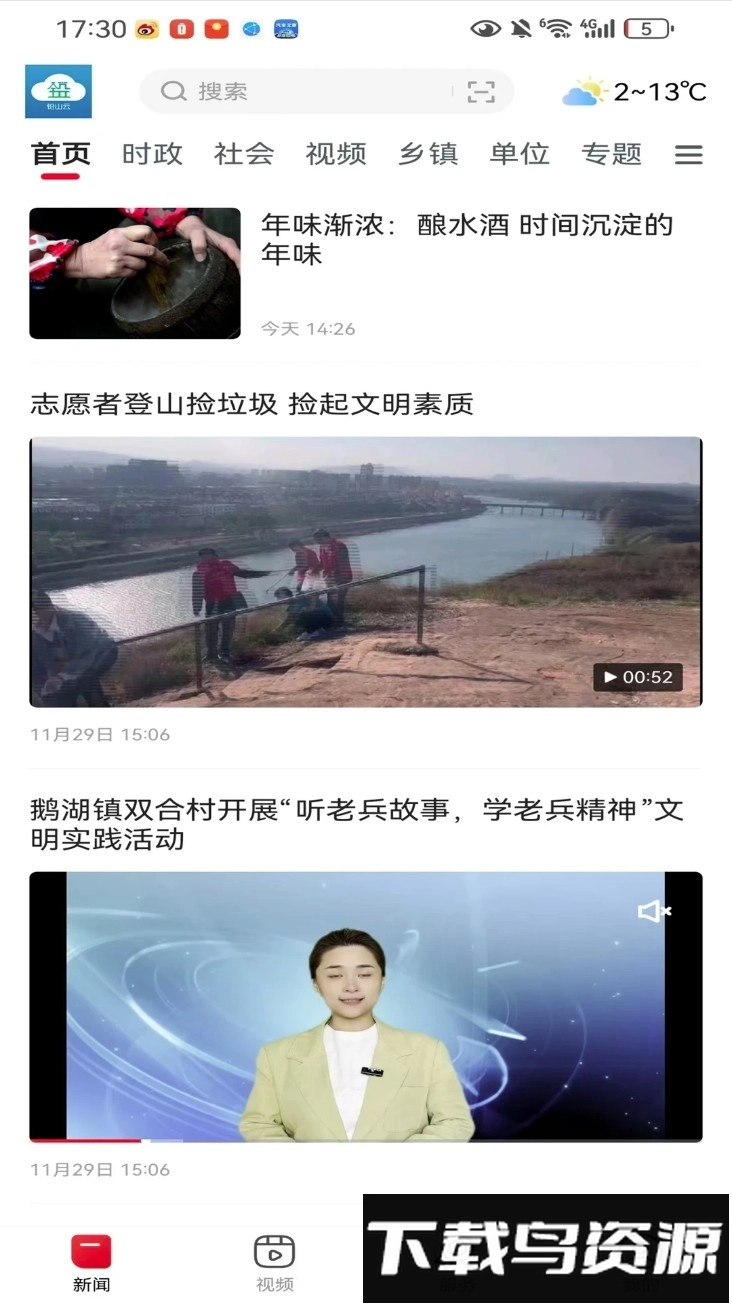Open the hamburger menu beside the channel tabs
732x1304 pixels.
pos(688,155)
